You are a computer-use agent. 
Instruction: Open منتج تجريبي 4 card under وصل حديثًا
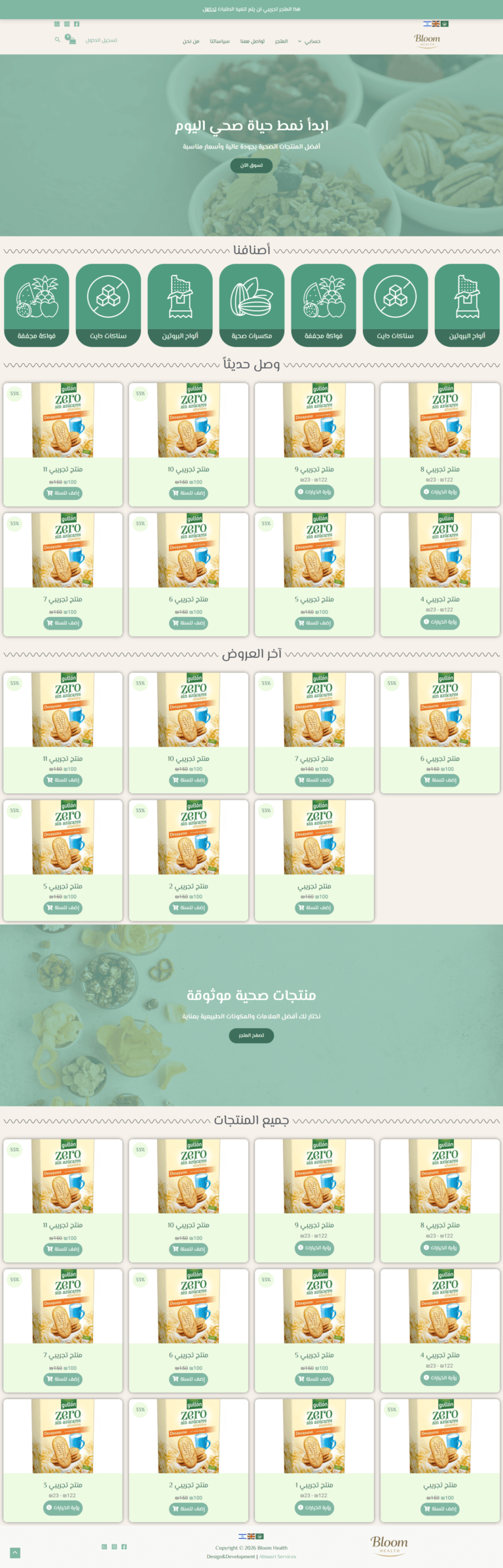440,599
